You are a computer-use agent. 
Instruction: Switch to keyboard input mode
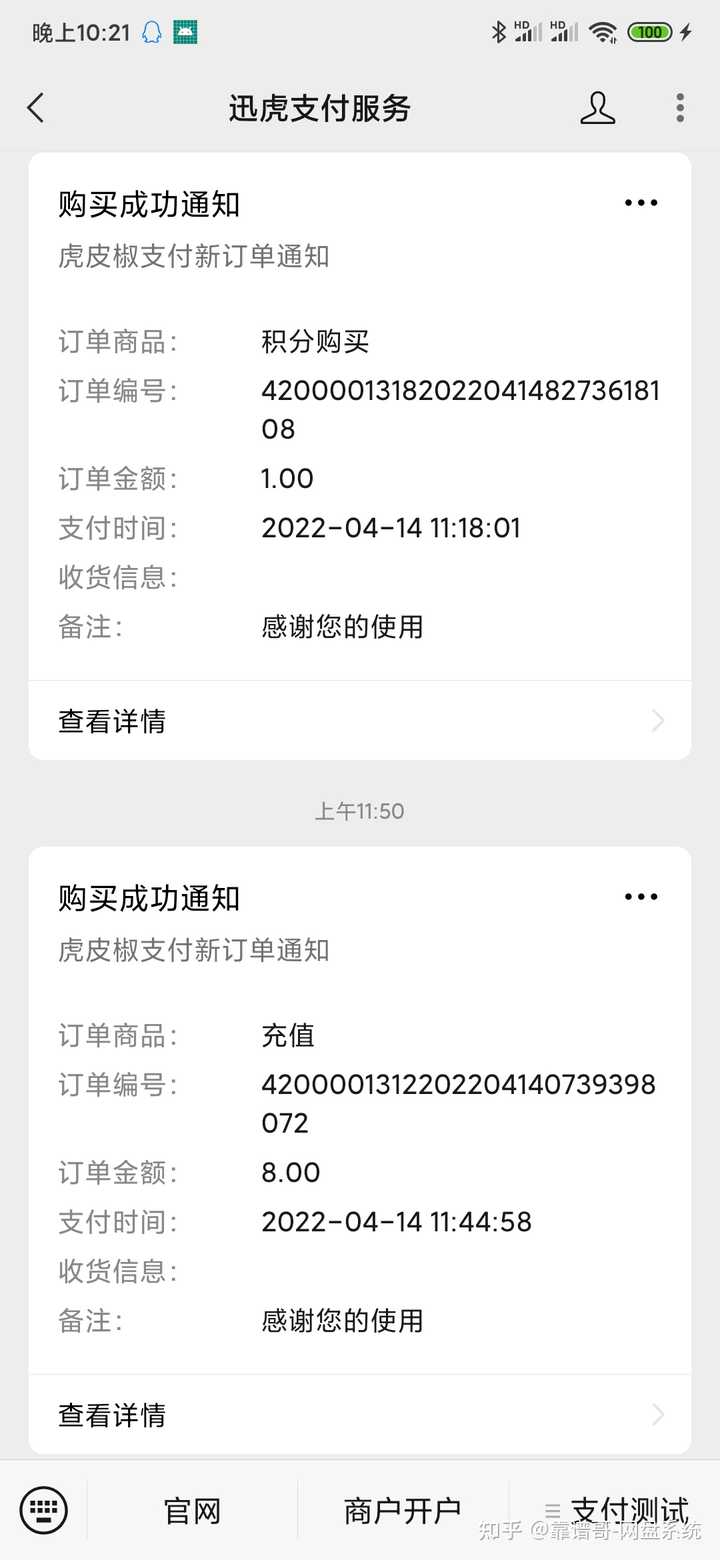[x=44, y=1509]
